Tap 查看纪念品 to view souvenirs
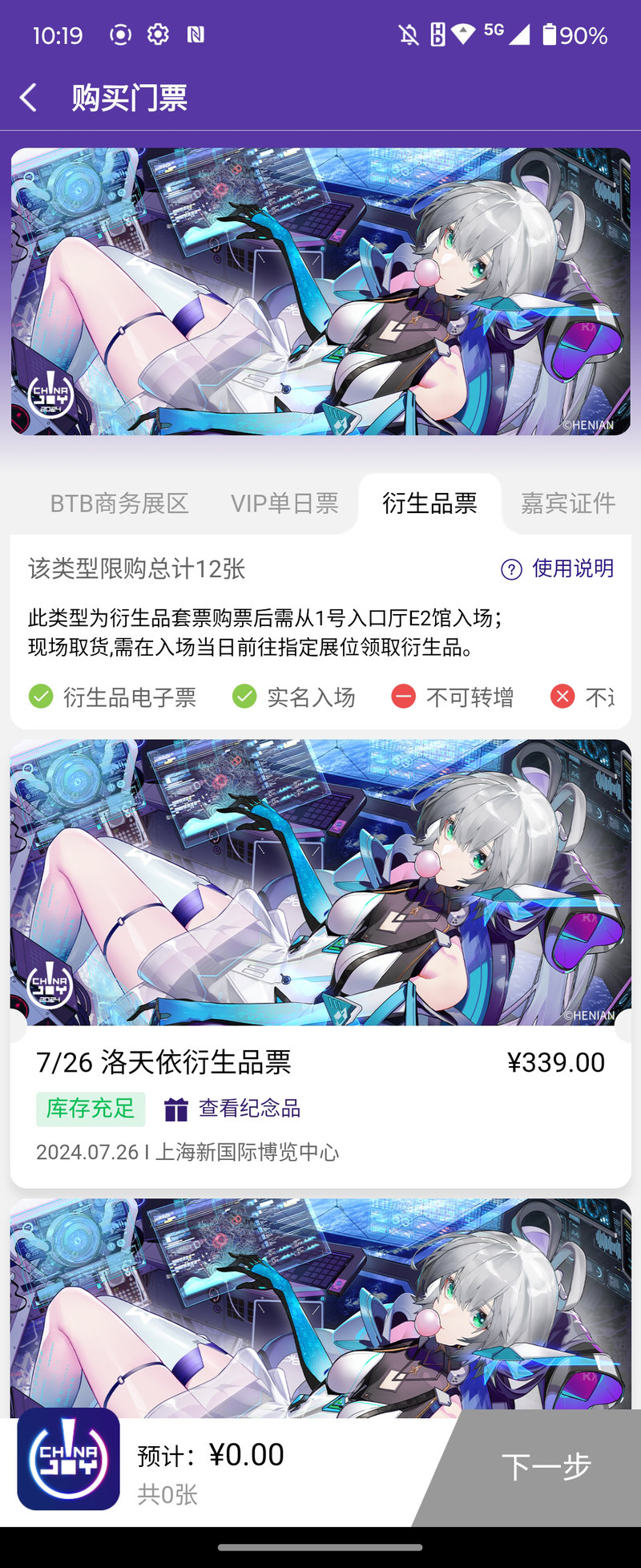This screenshot has height=1568, width=641. coord(251,1109)
